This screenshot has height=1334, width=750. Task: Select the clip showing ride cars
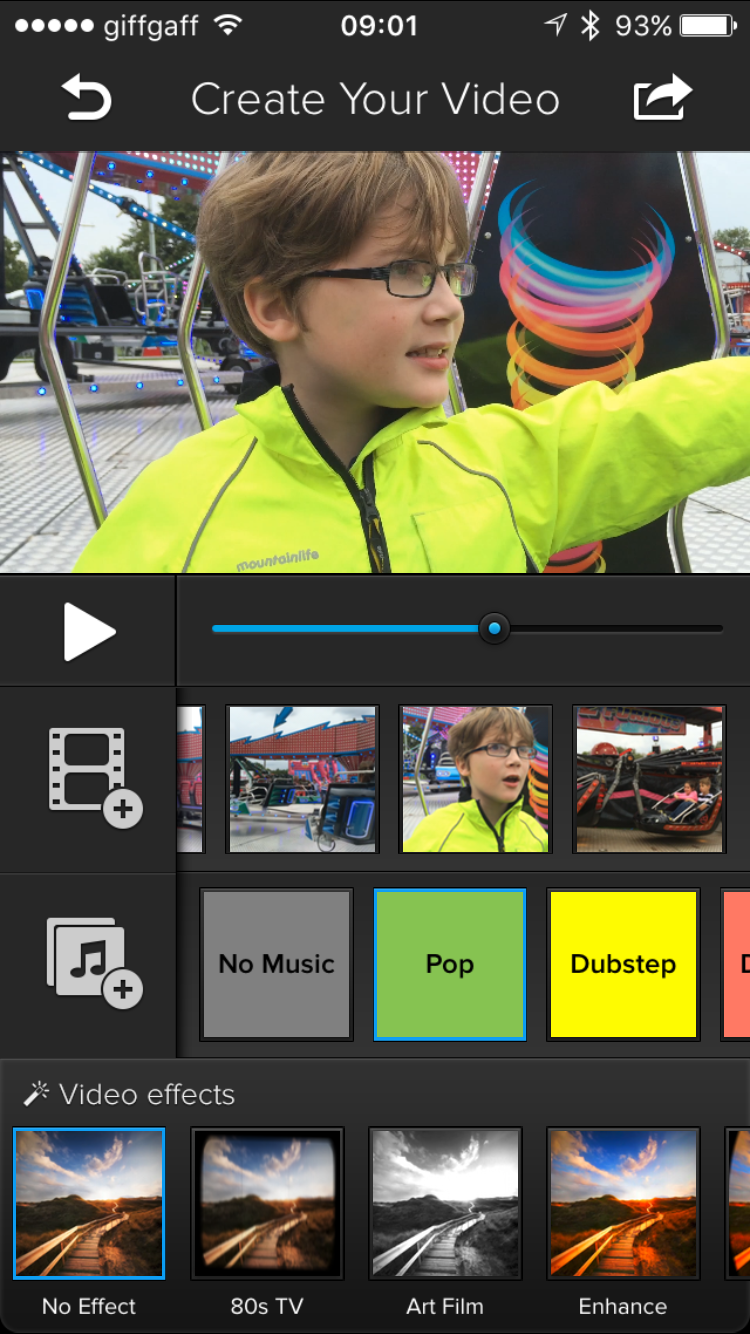click(649, 779)
